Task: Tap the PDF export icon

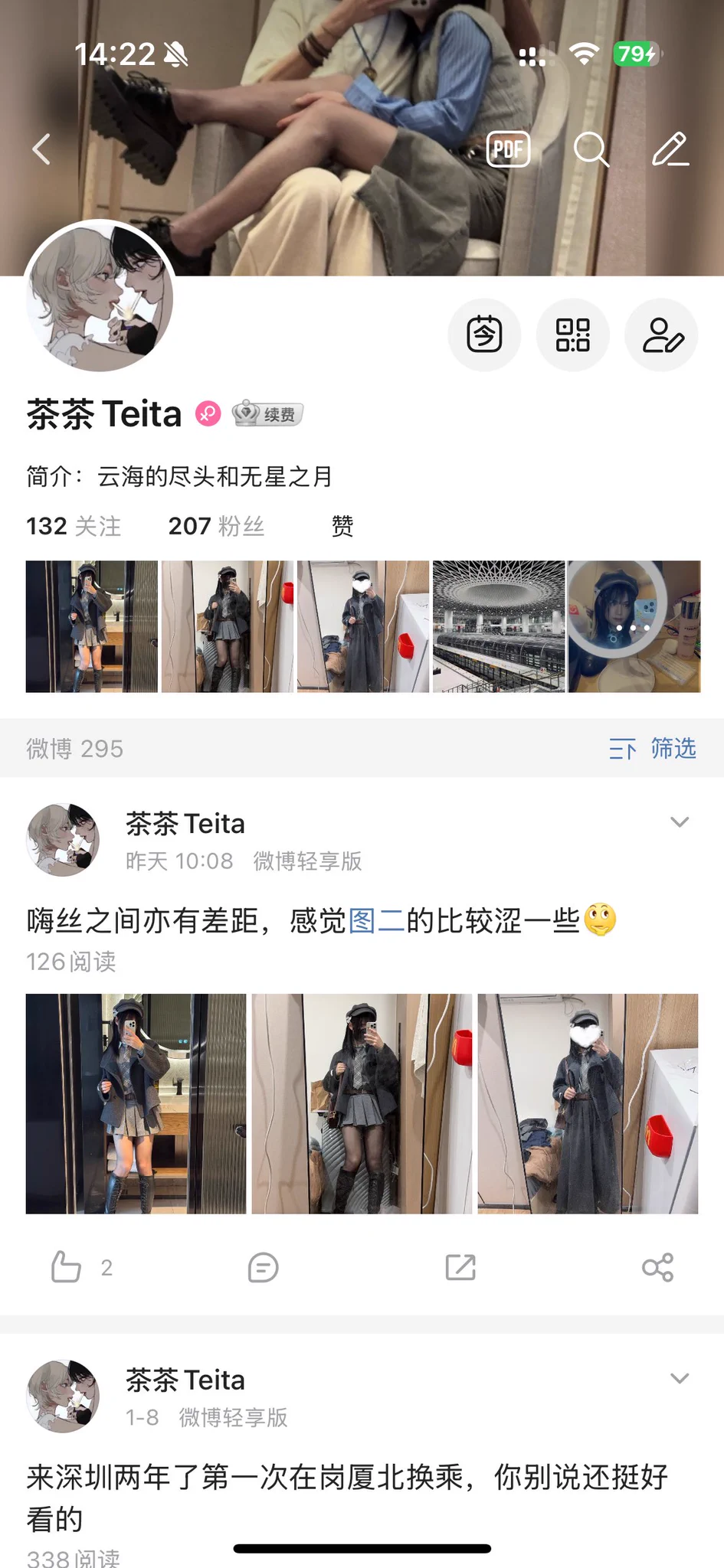Action: [508, 149]
